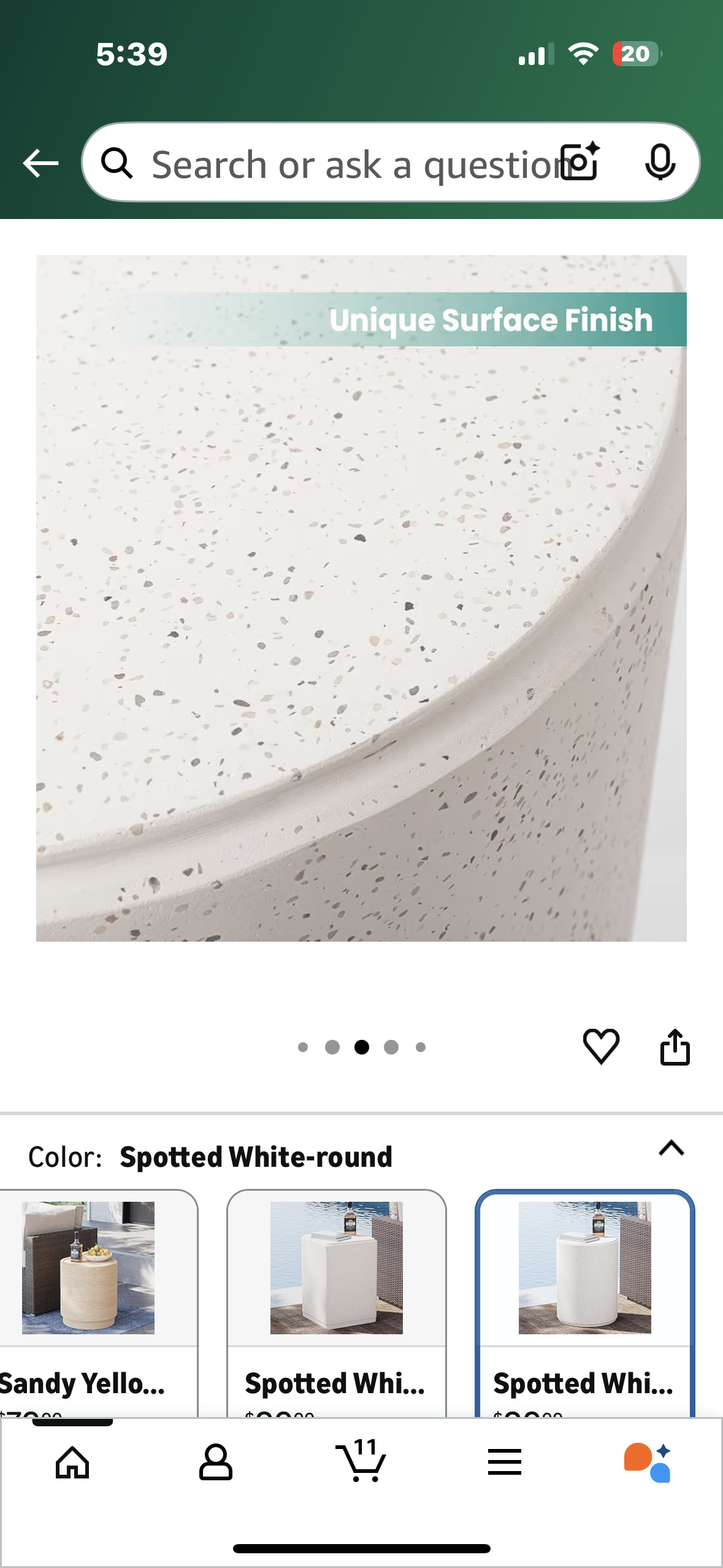Start voice search with the microphone
The height and width of the screenshot is (1568, 723).
point(660,162)
